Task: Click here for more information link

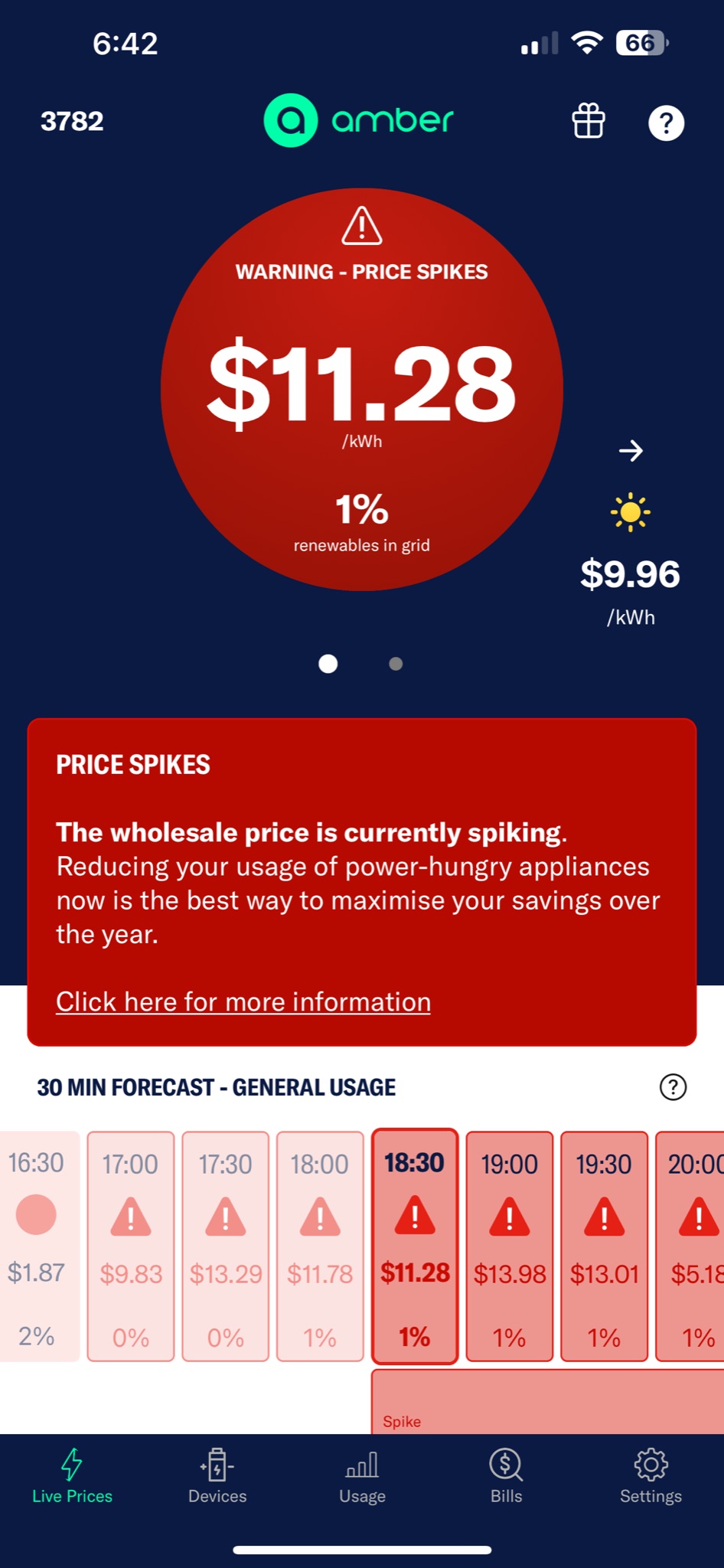Action: coord(243,1001)
